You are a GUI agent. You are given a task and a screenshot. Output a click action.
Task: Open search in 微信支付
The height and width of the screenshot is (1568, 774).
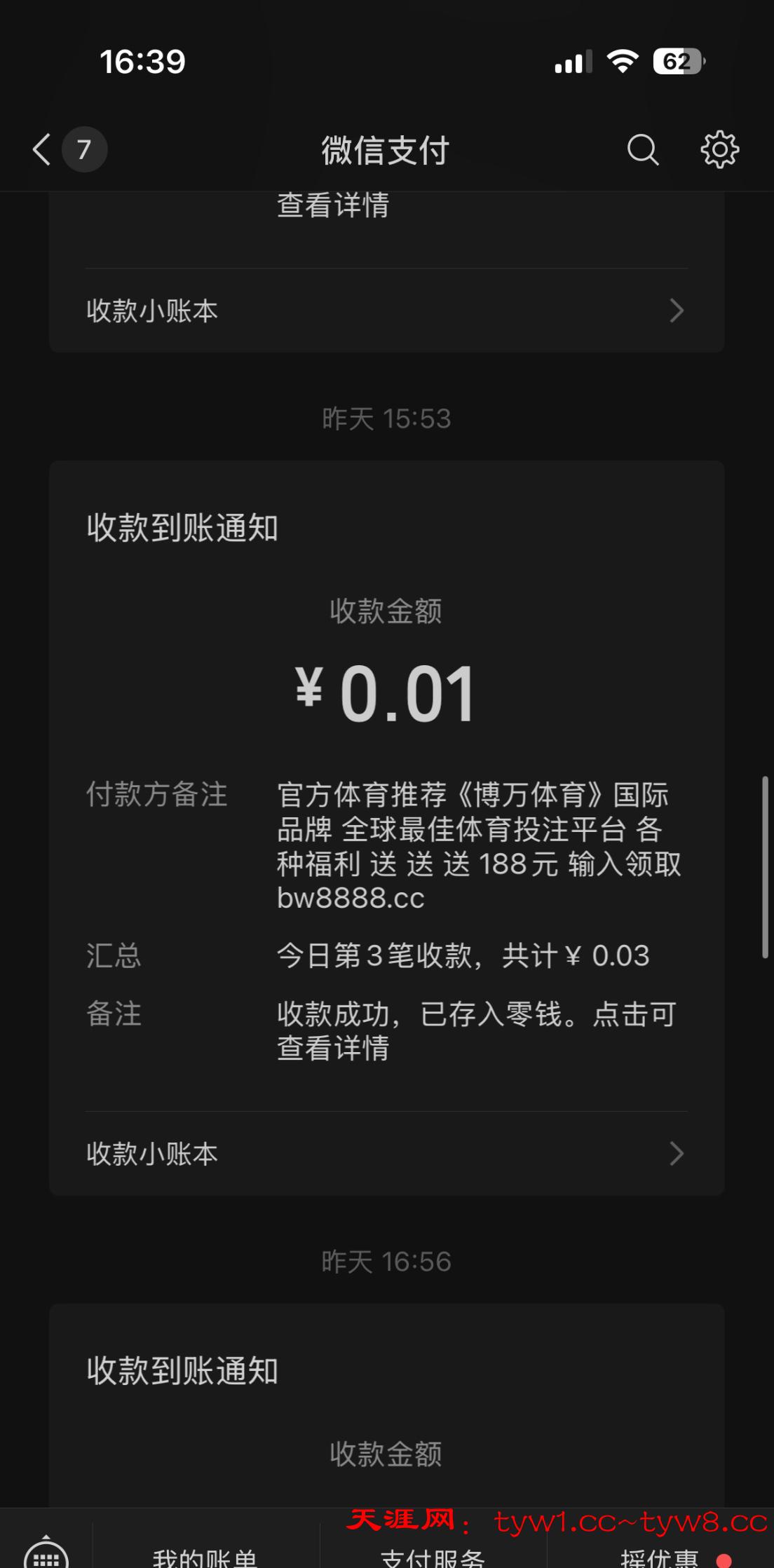tap(642, 149)
